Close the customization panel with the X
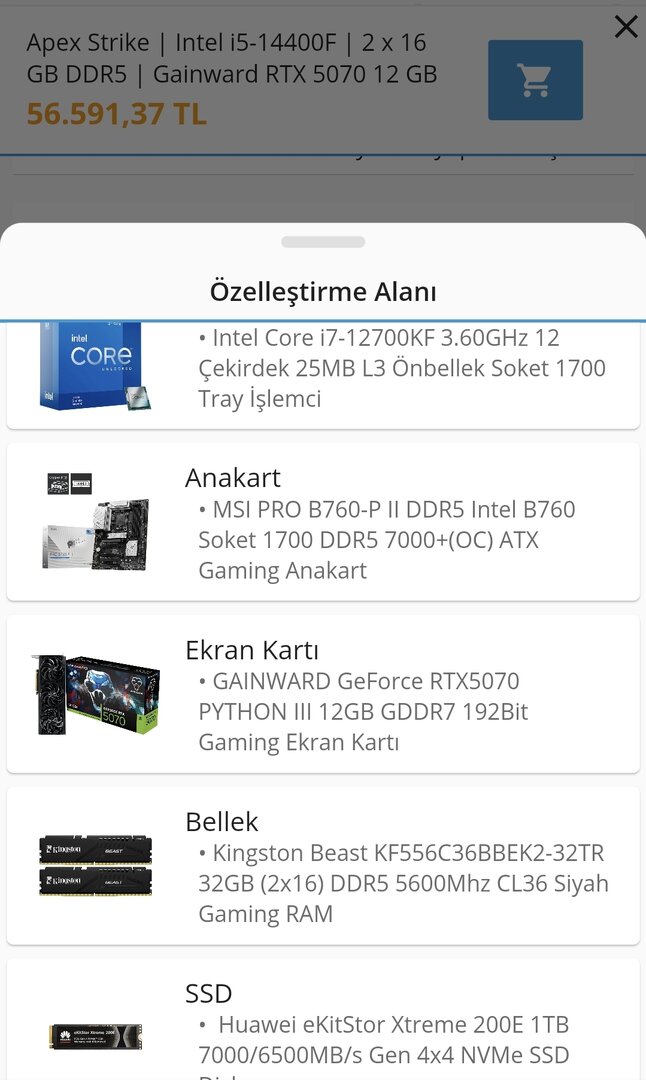This screenshot has height=1080, width=646. tap(626, 27)
